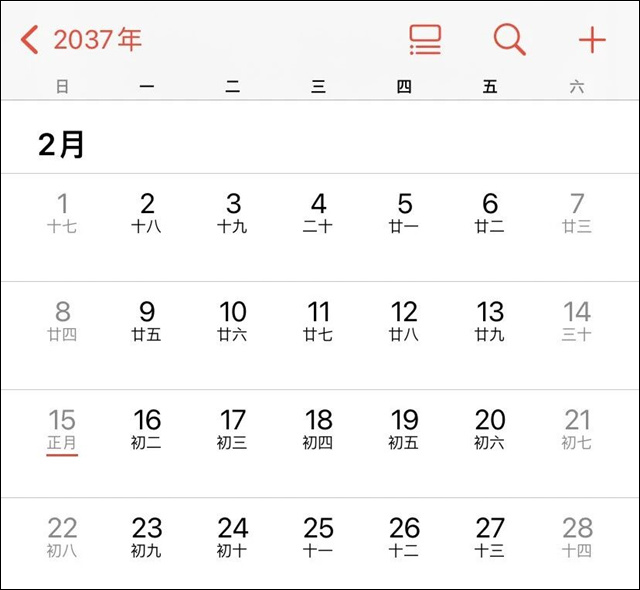Select February 16

tap(147, 428)
